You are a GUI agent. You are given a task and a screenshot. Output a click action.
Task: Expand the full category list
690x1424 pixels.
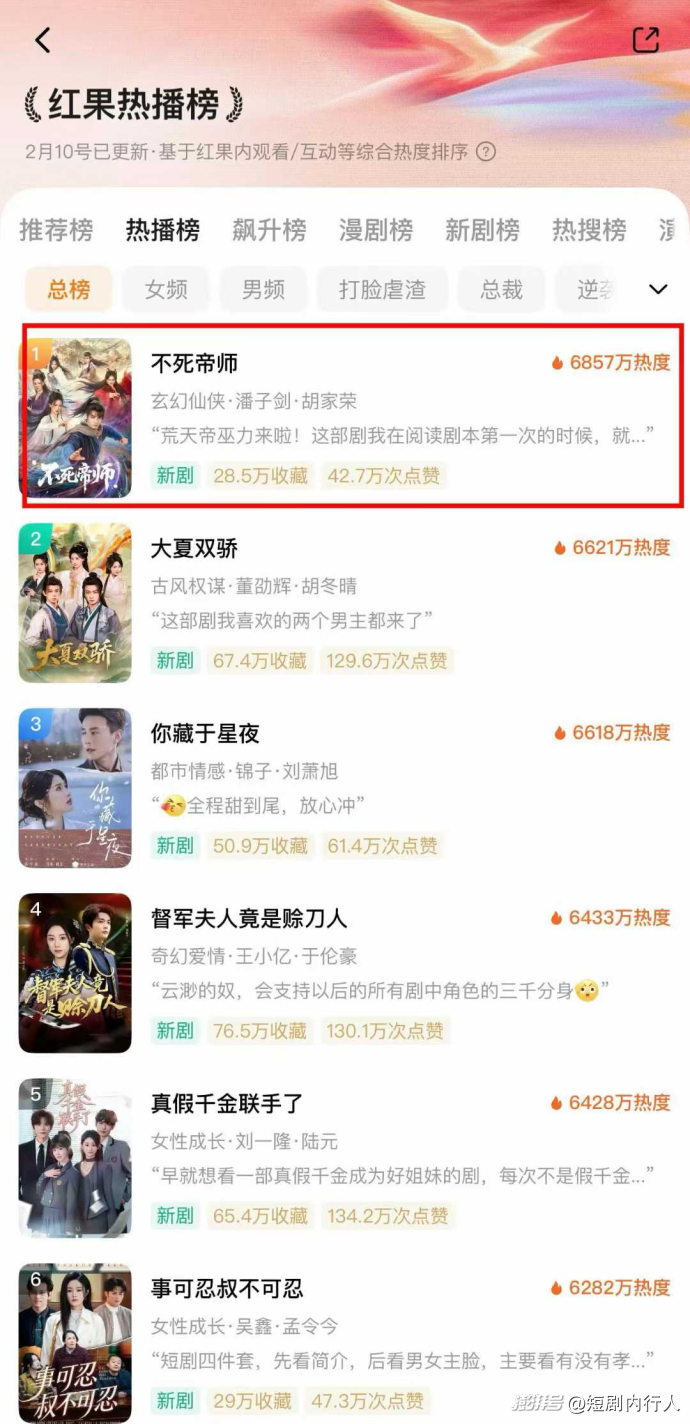[x=658, y=290]
